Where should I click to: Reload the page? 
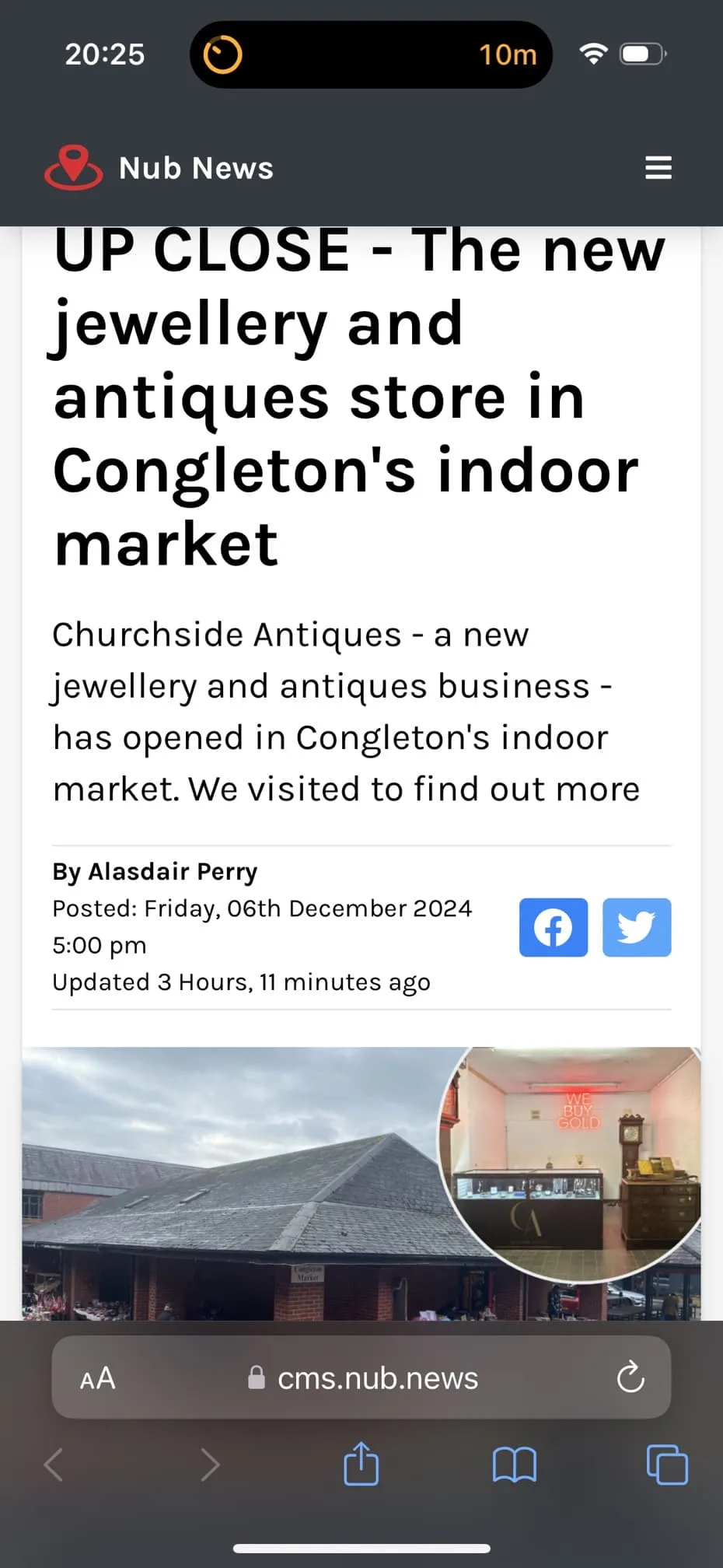pos(630,1377)
